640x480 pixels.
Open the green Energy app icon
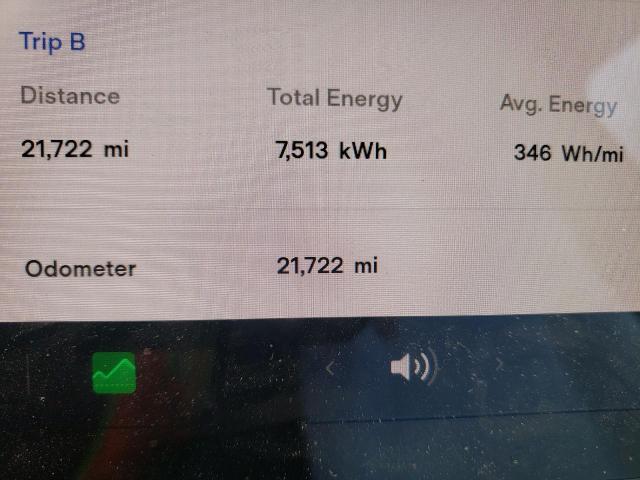click(x=114, y=373)
